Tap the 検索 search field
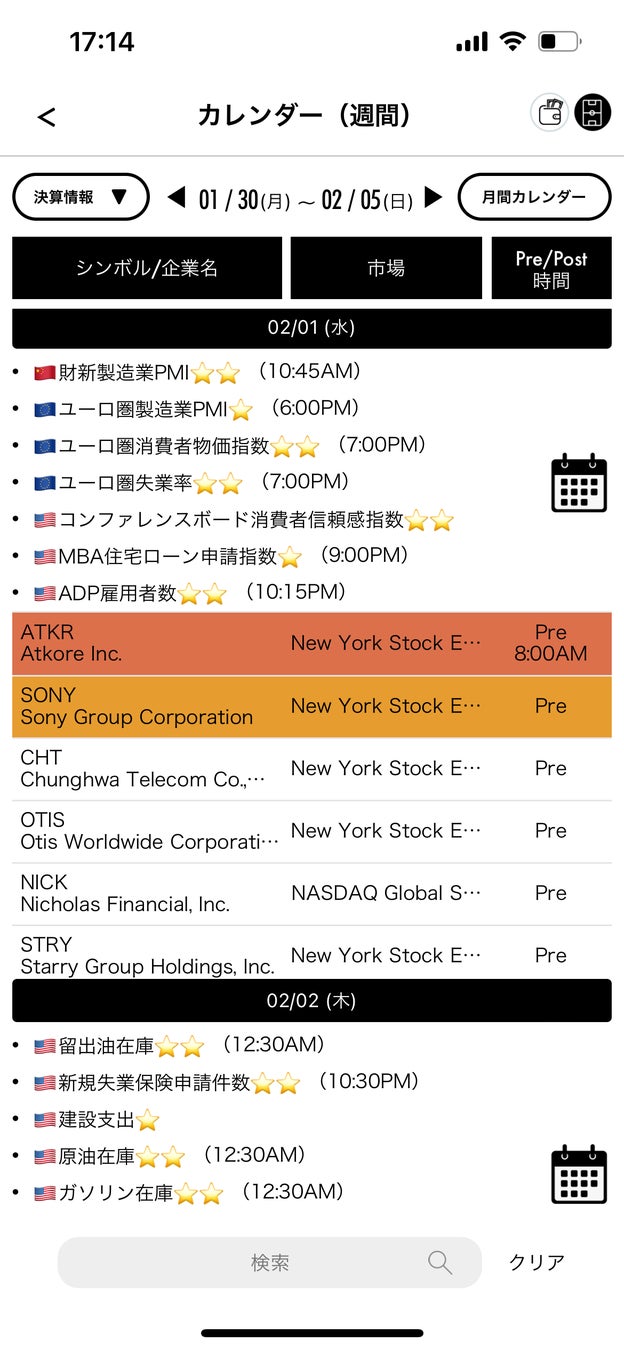The height and width of the screenshot is (1350, 624). coord(269,1262)
